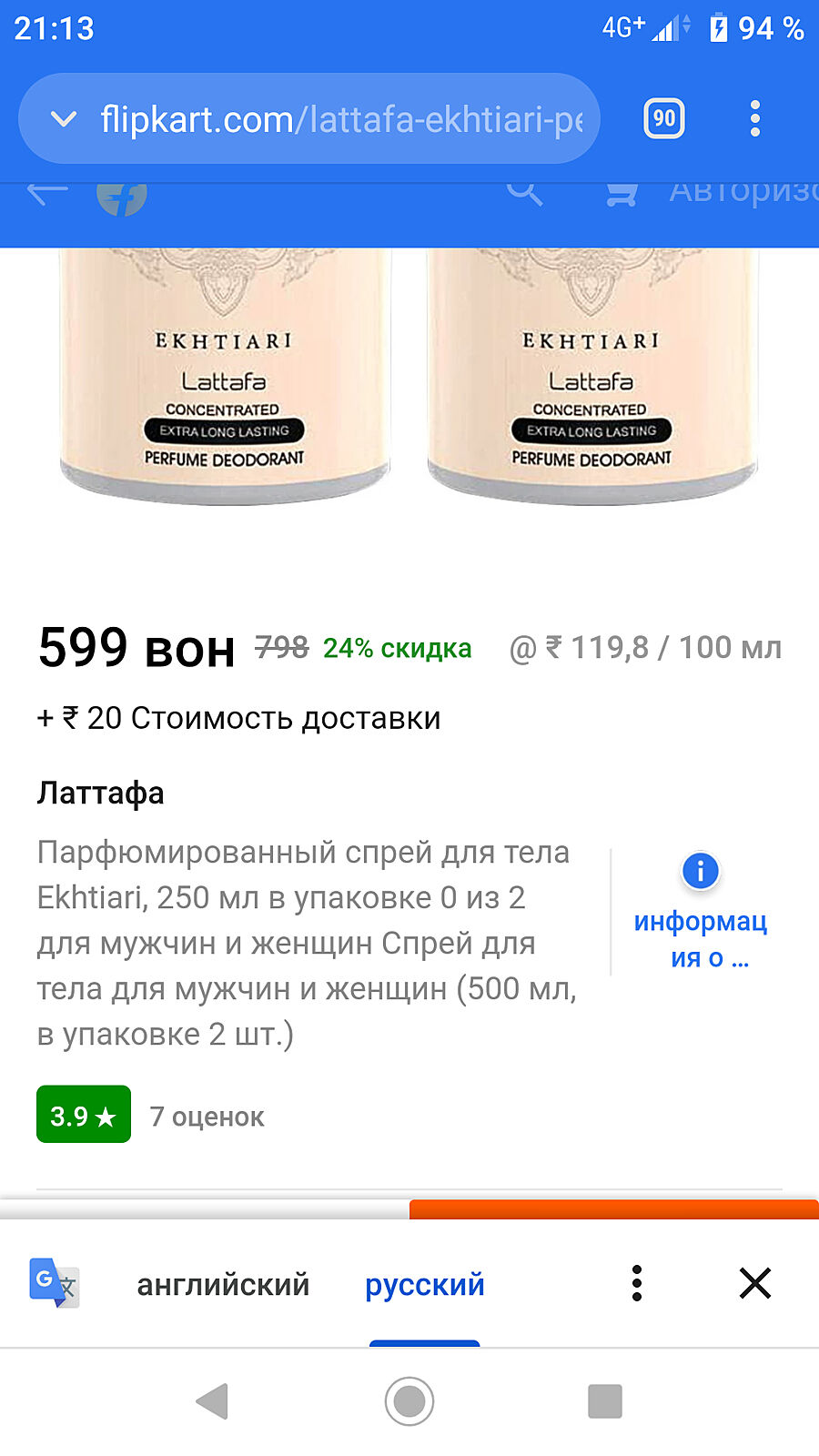View the 3.9 star rating details
The image size is (819, 1456).
(84, 1115)
